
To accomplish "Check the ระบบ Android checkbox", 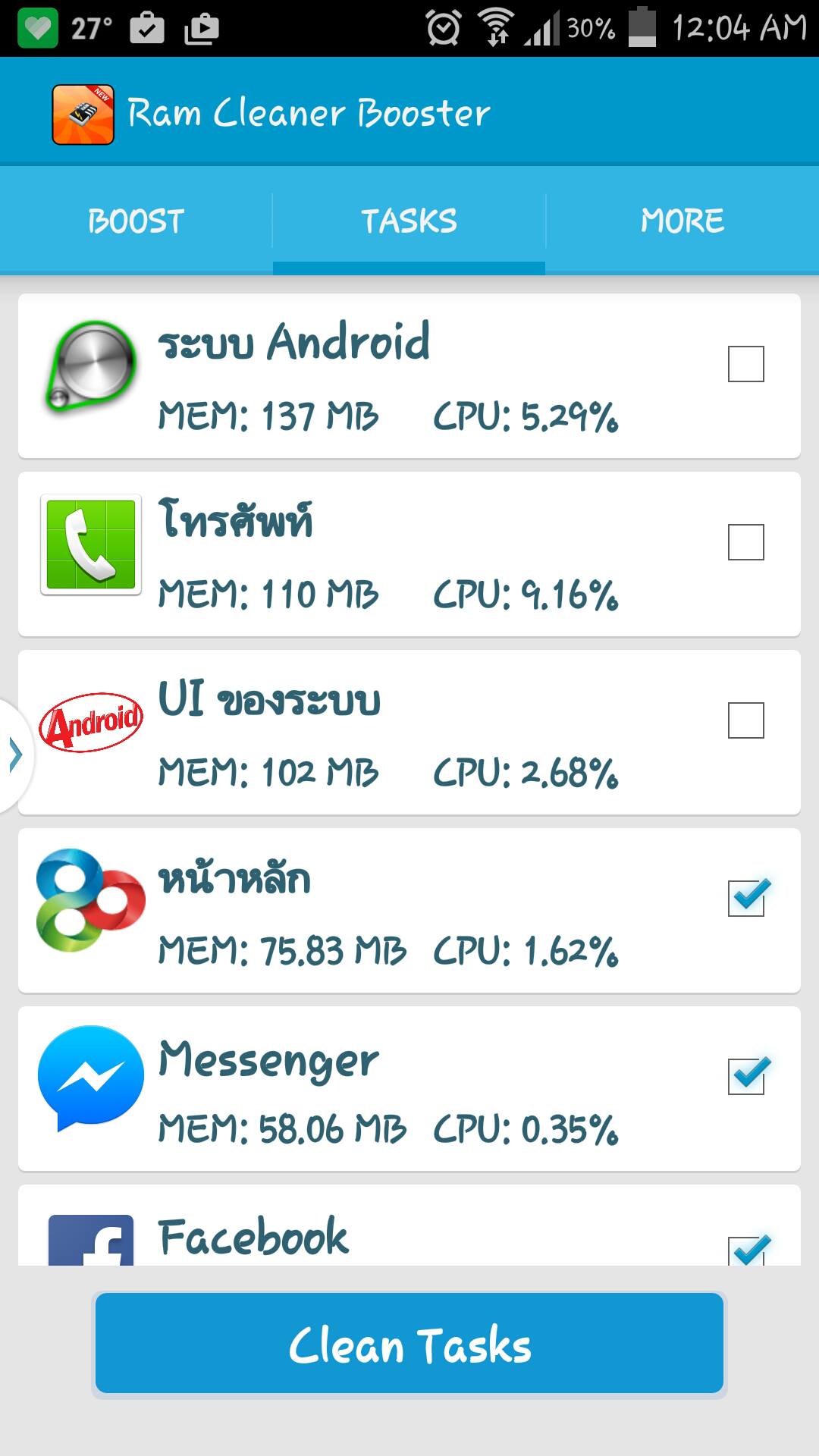I will [x=746, y=366].
